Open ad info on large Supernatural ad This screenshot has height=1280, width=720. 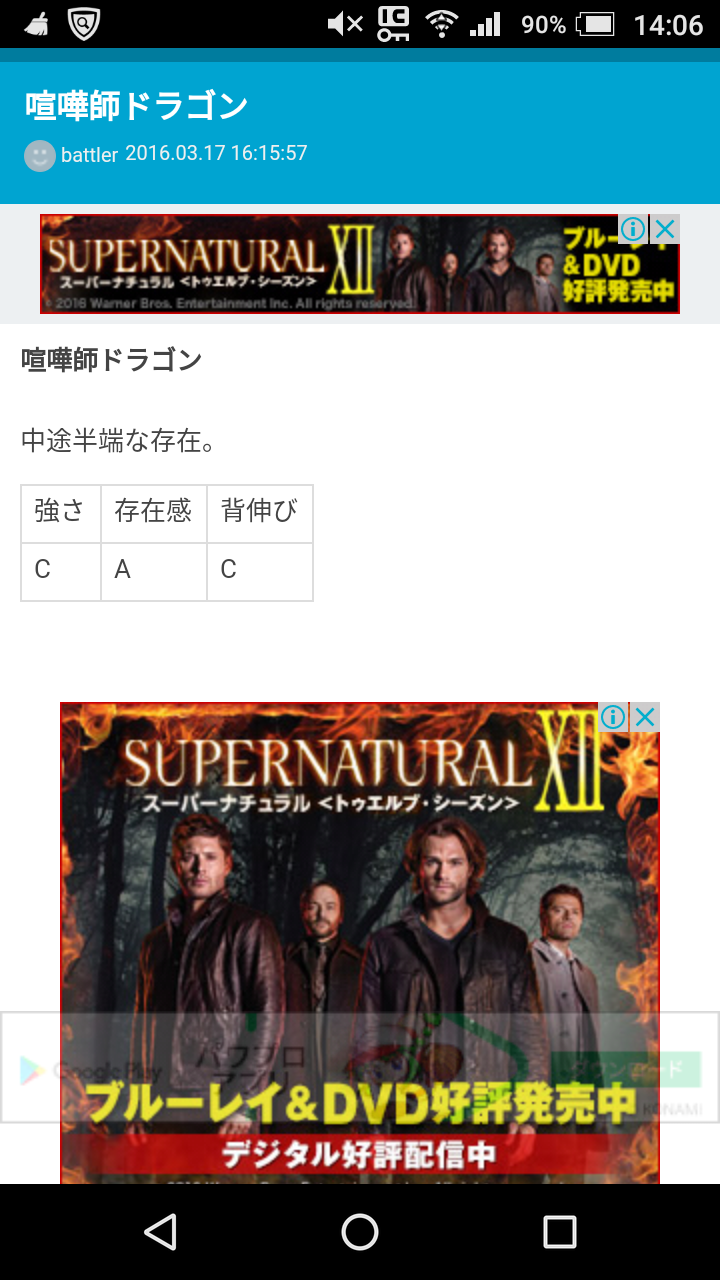613,717
